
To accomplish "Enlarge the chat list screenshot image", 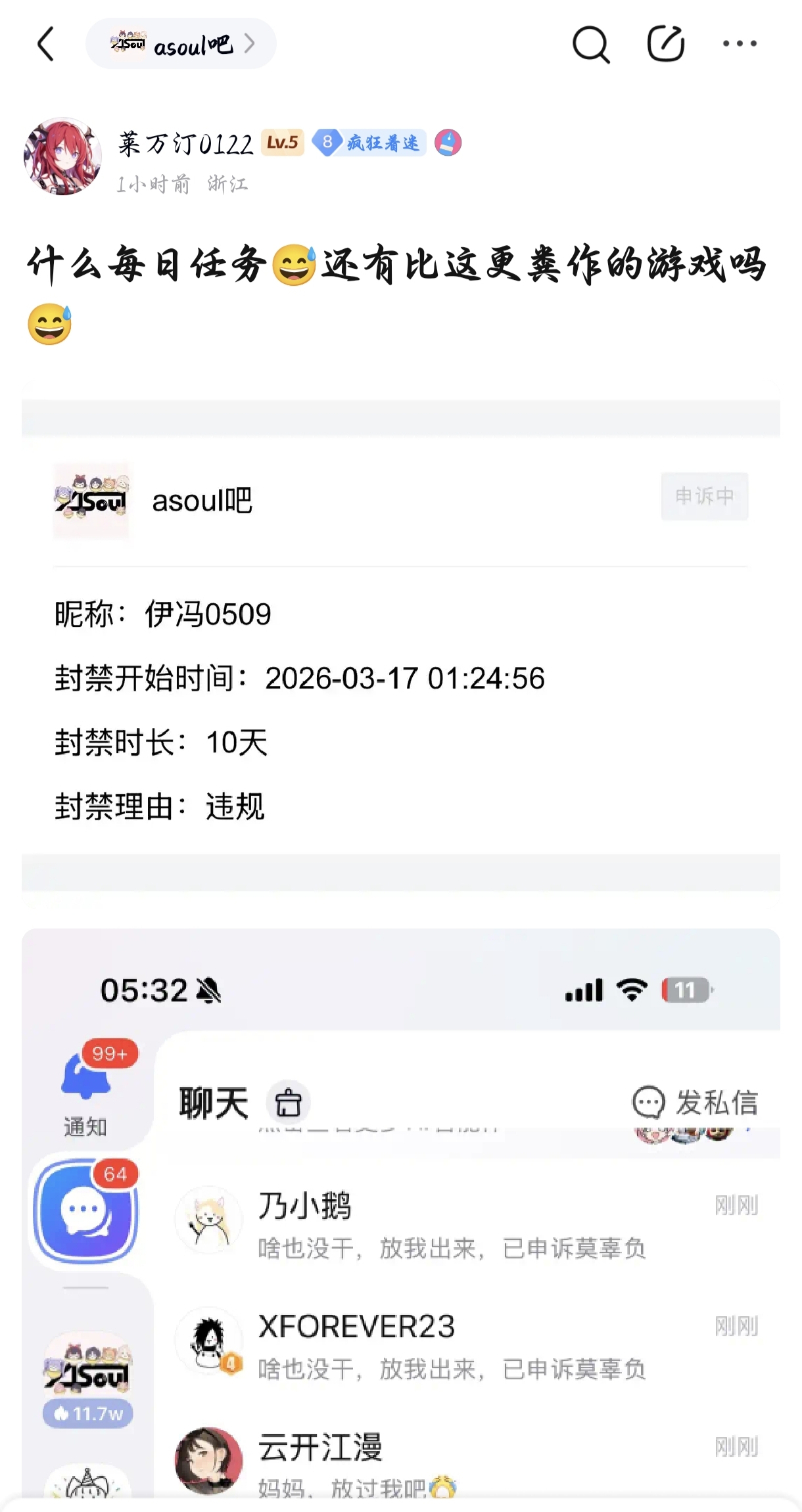I will 401,1216.
